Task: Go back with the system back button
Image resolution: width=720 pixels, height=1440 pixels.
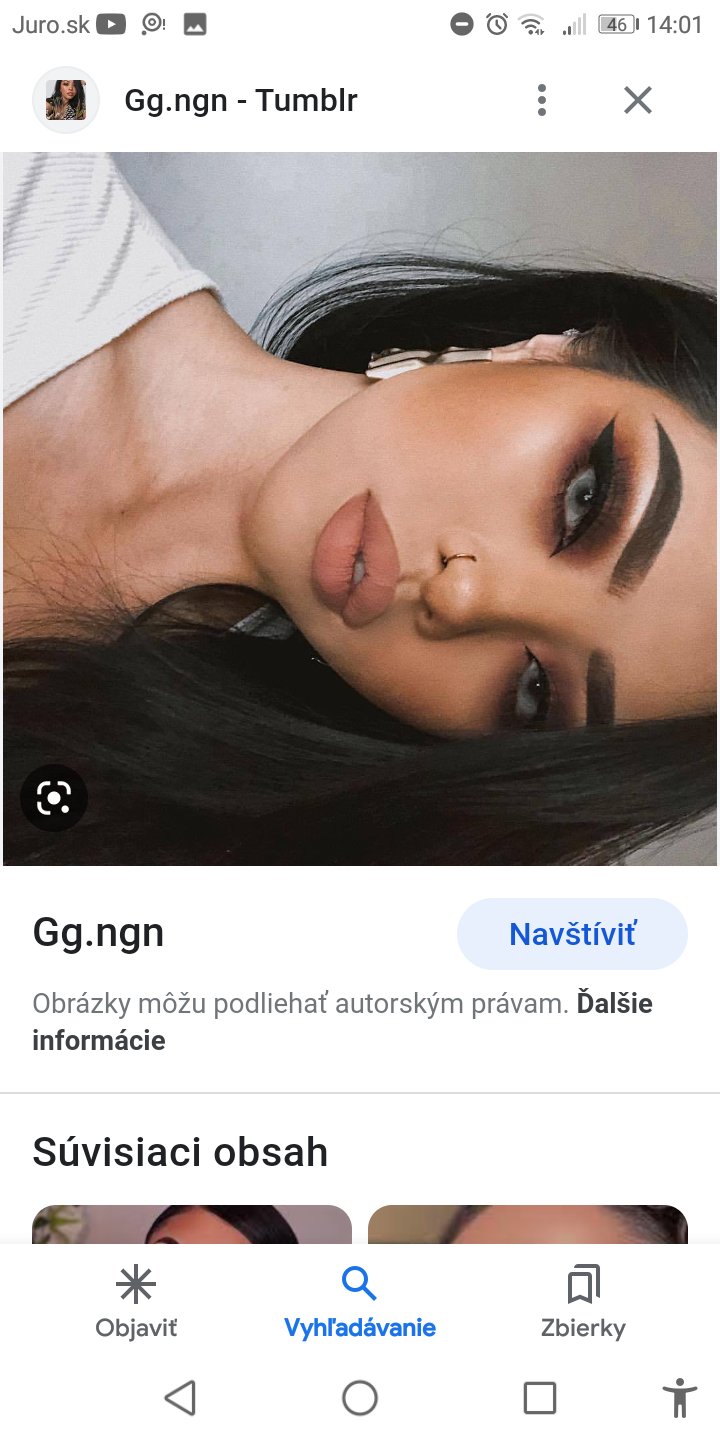Action: click(180, 1397)
